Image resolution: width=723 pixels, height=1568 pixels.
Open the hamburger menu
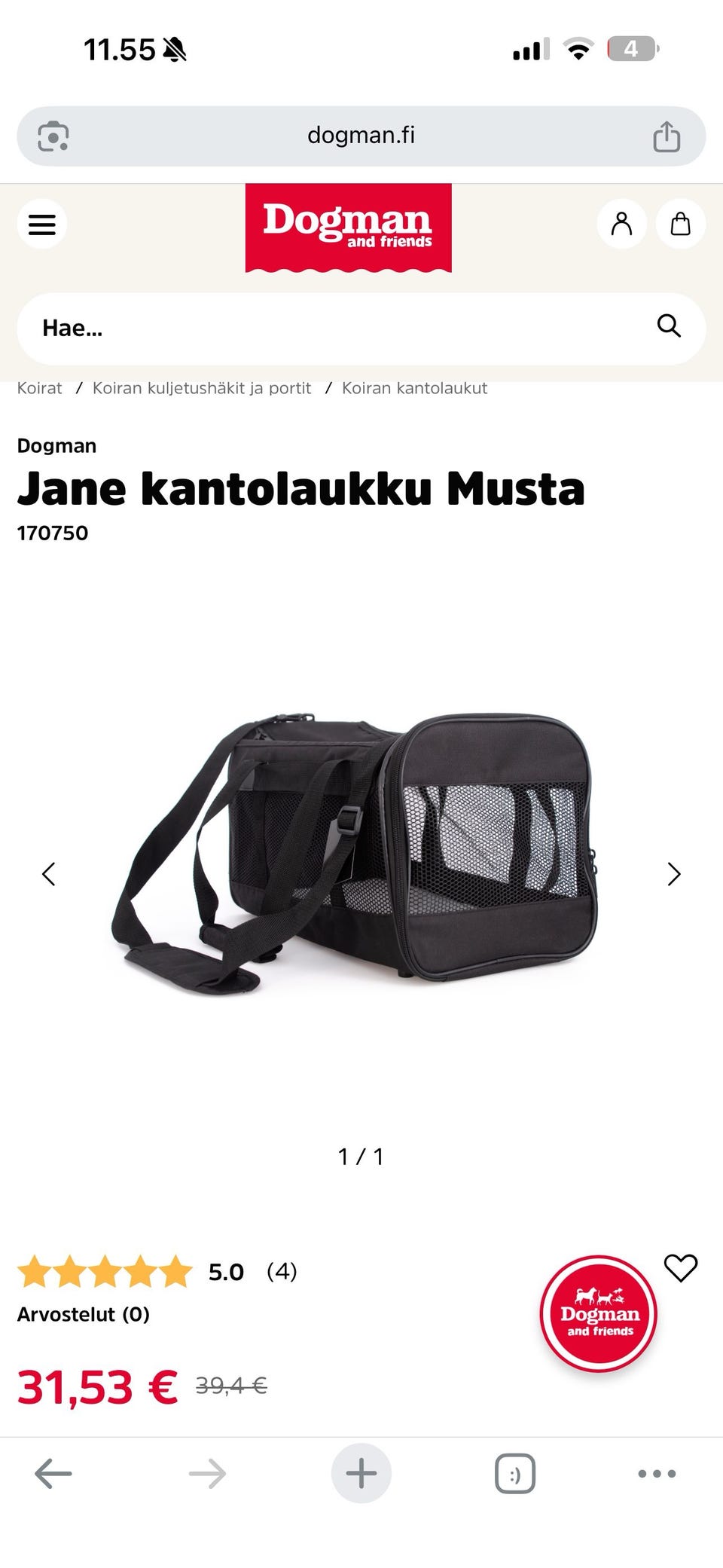42,225
